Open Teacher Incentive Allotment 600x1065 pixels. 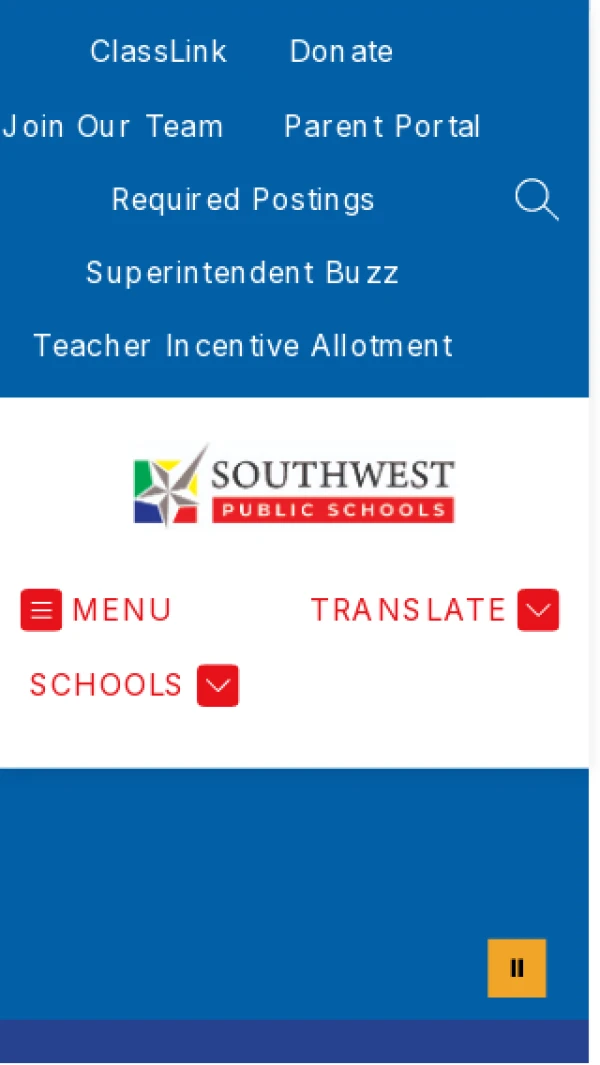click(x=243, y=346)
